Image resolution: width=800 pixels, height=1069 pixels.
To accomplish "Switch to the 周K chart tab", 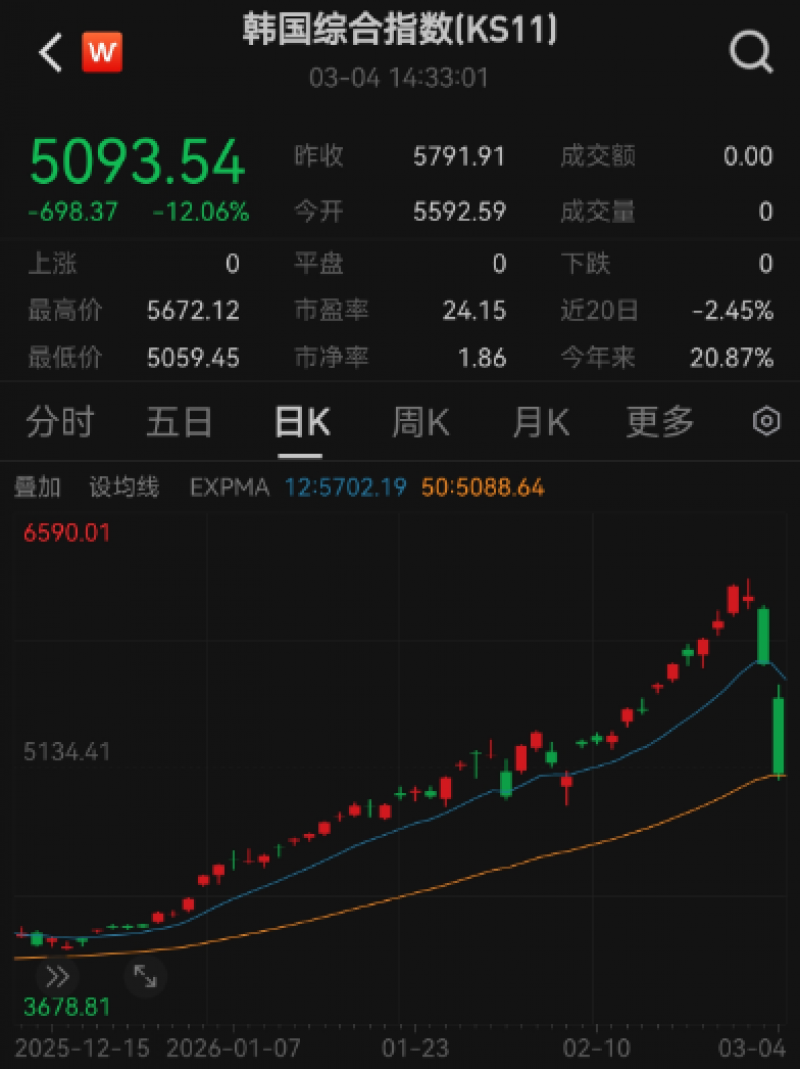I will pyautogui.click(x=419, y=422).
